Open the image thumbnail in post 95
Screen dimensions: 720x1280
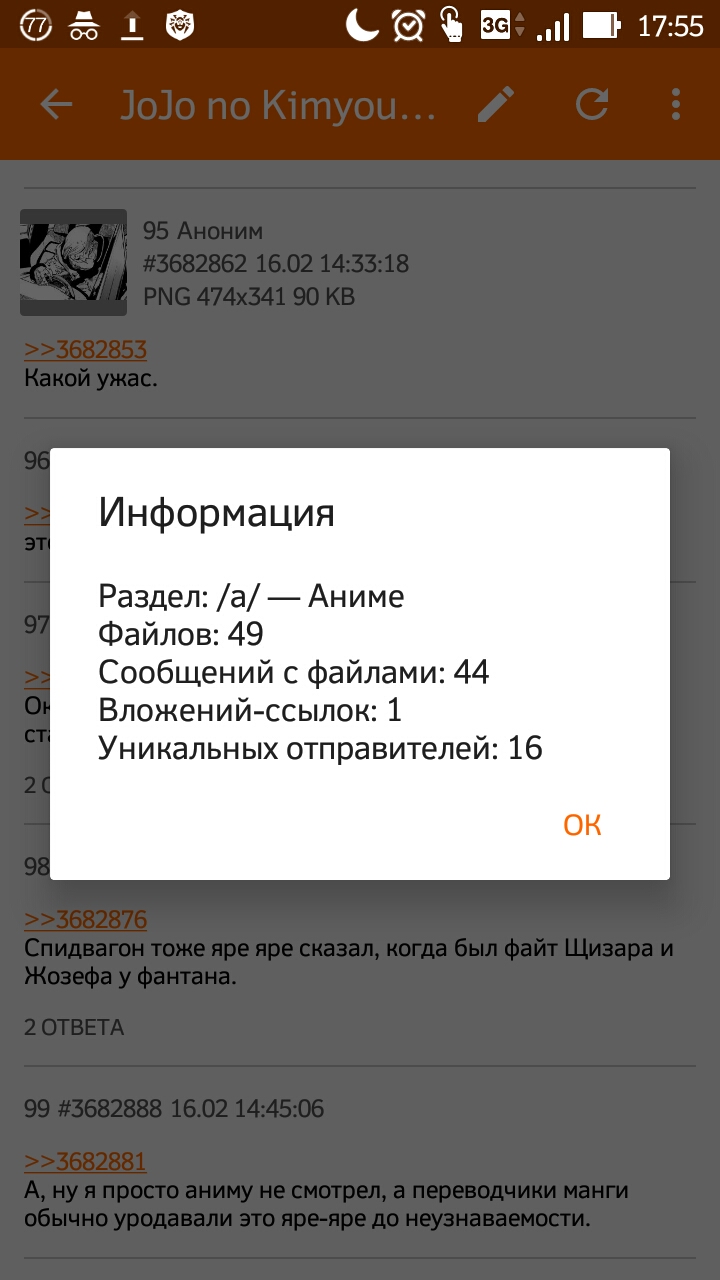click(x=73, y=262)
